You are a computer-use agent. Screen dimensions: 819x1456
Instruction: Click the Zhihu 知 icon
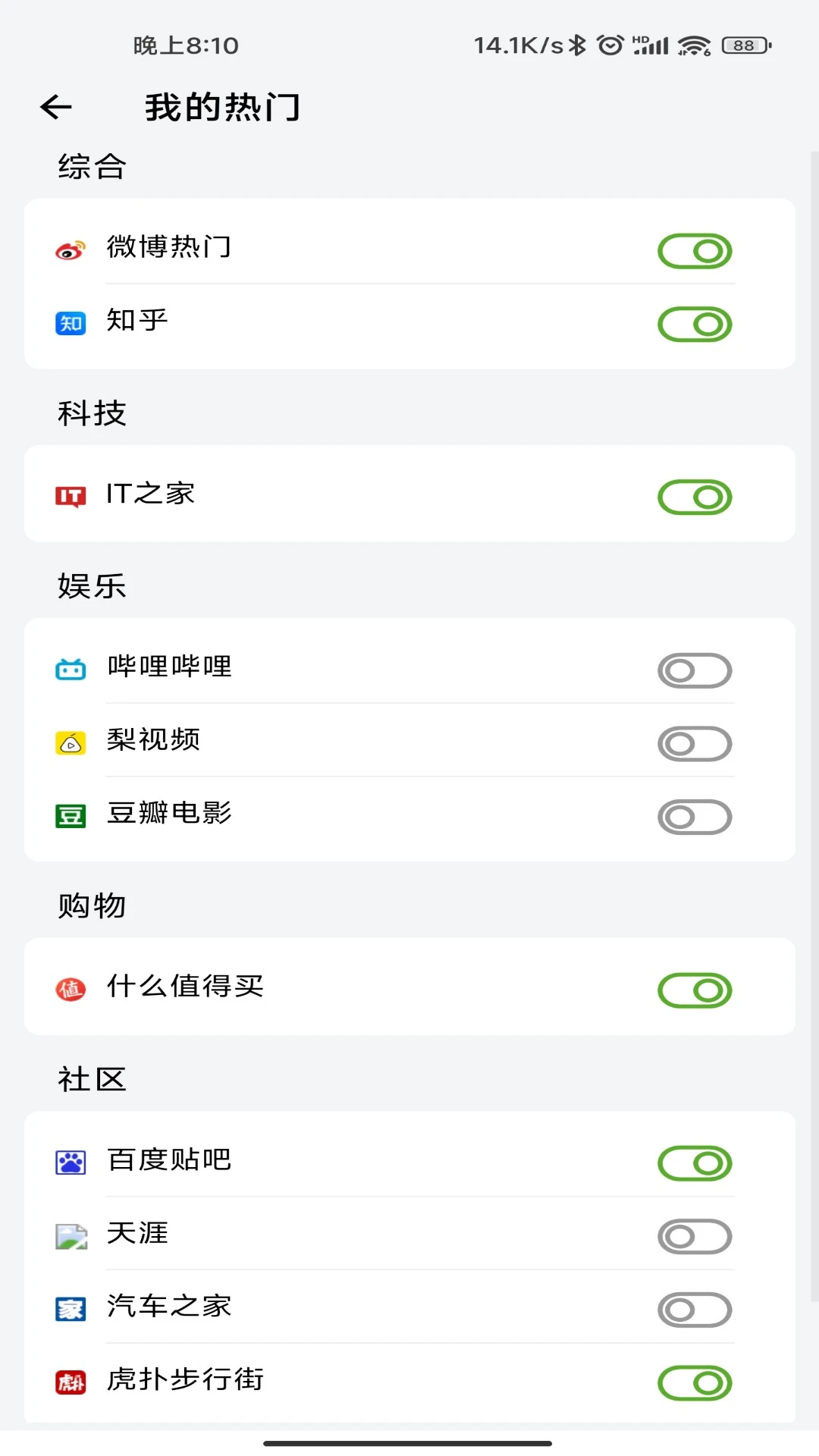(72, 322)
